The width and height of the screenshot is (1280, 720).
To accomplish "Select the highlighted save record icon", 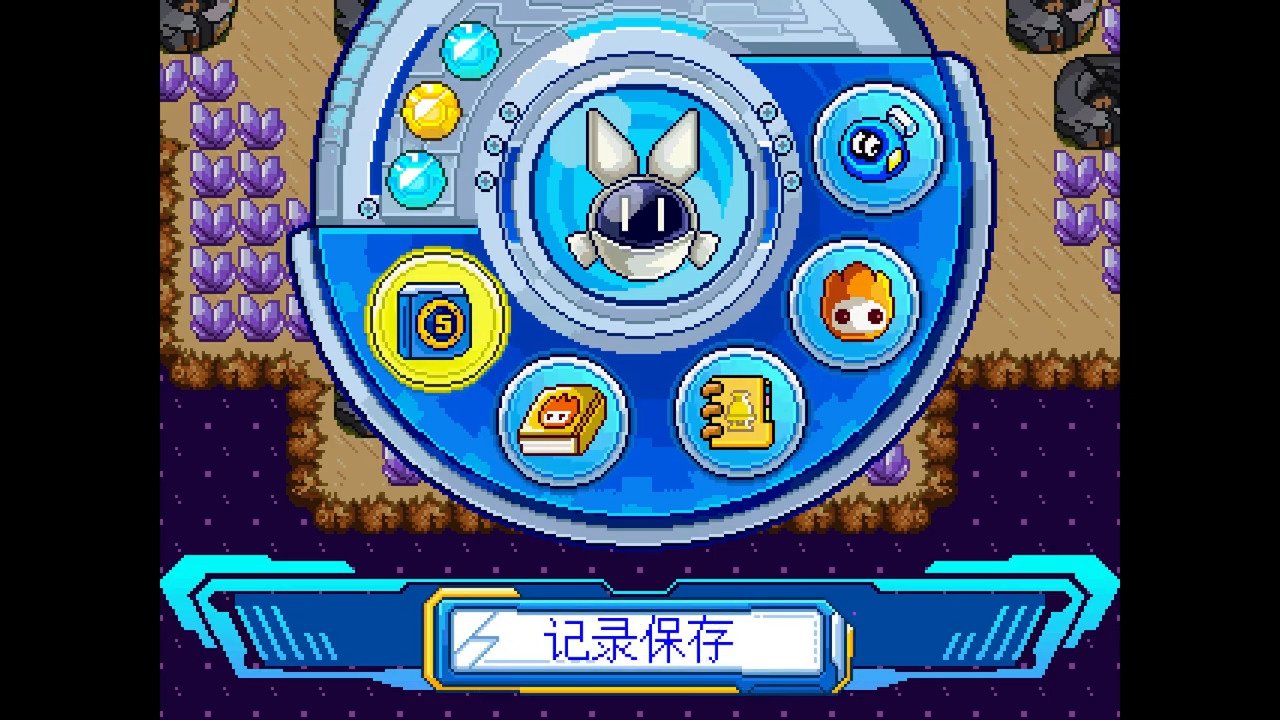I will click(439, 319).
